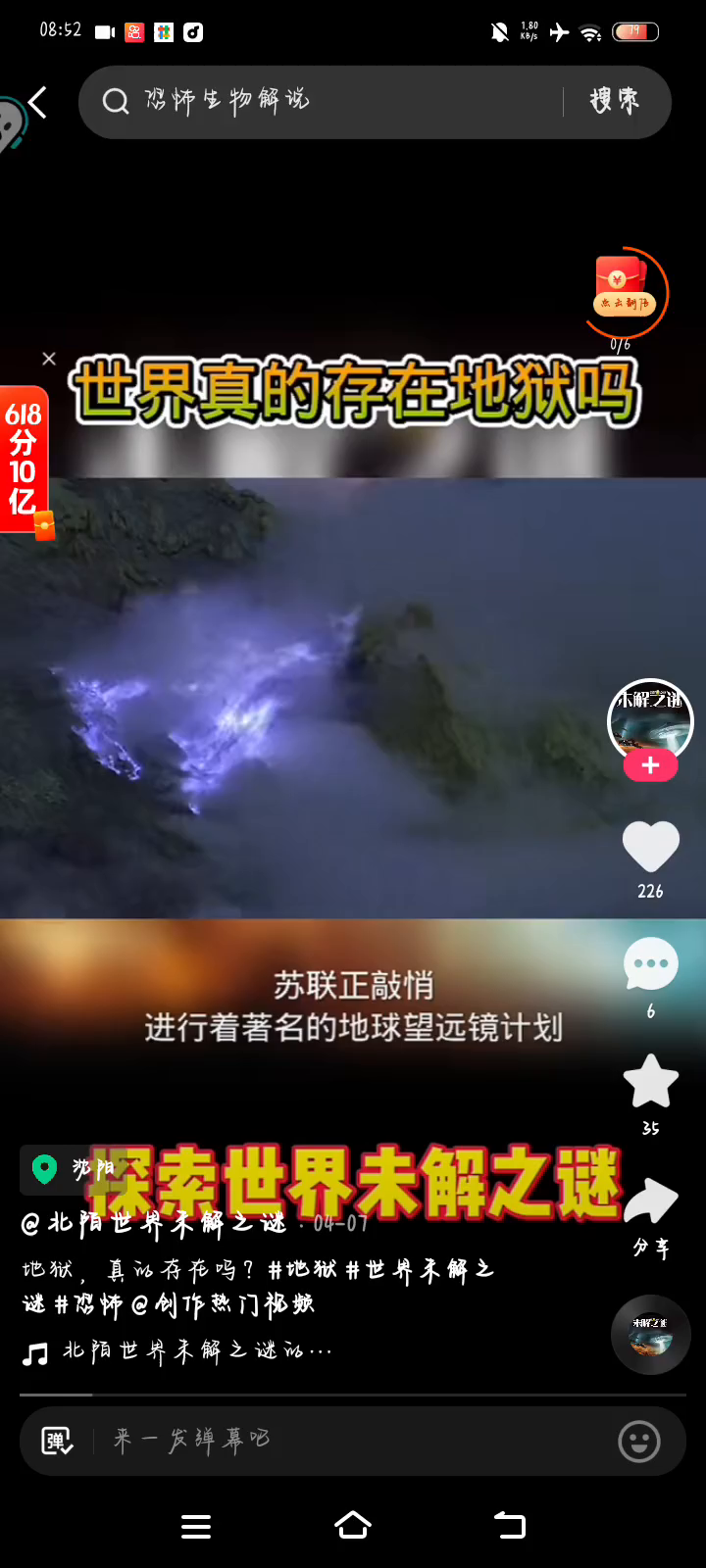Like this video with the heart
Screen dimensions: 706x1568
pos(650,846)
